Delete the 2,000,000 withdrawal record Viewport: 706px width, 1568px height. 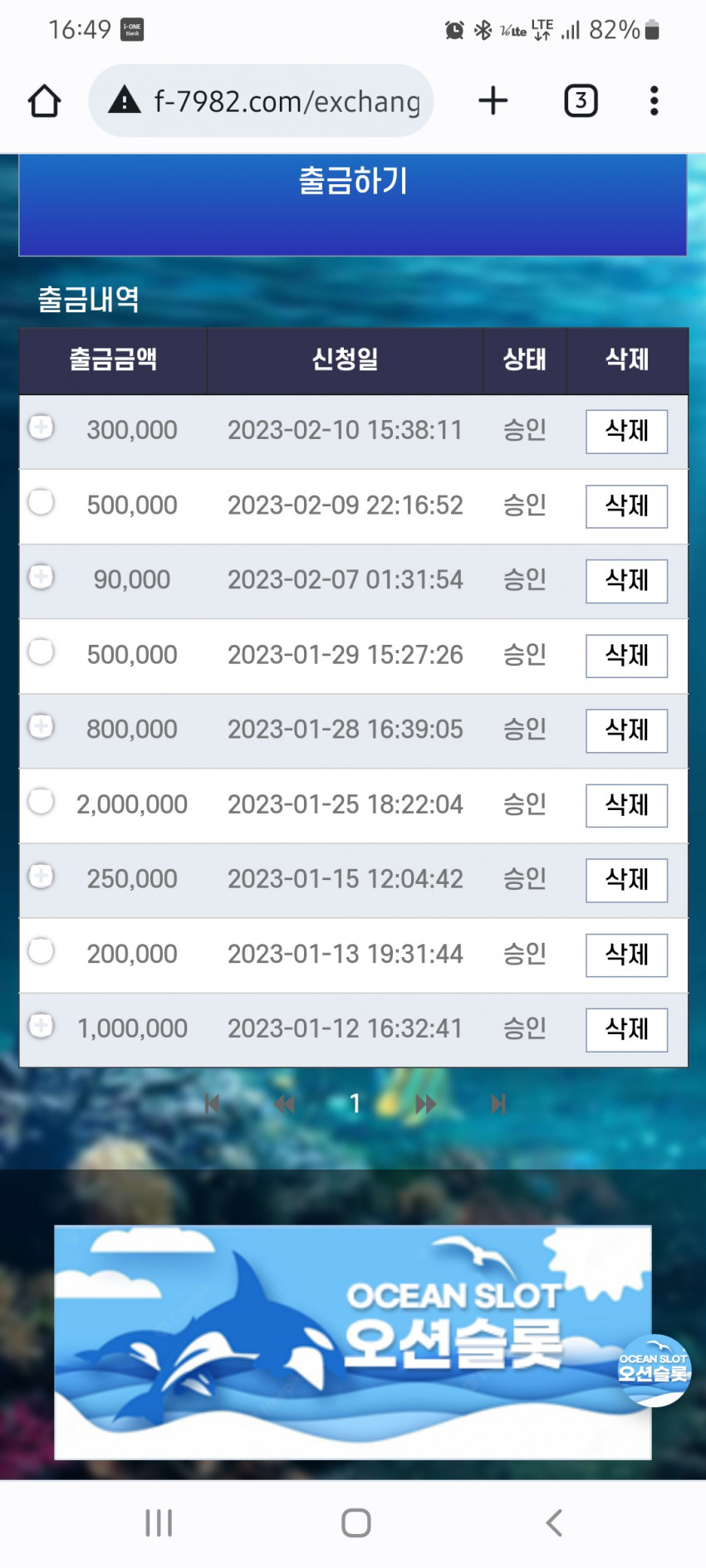point(626,805)
